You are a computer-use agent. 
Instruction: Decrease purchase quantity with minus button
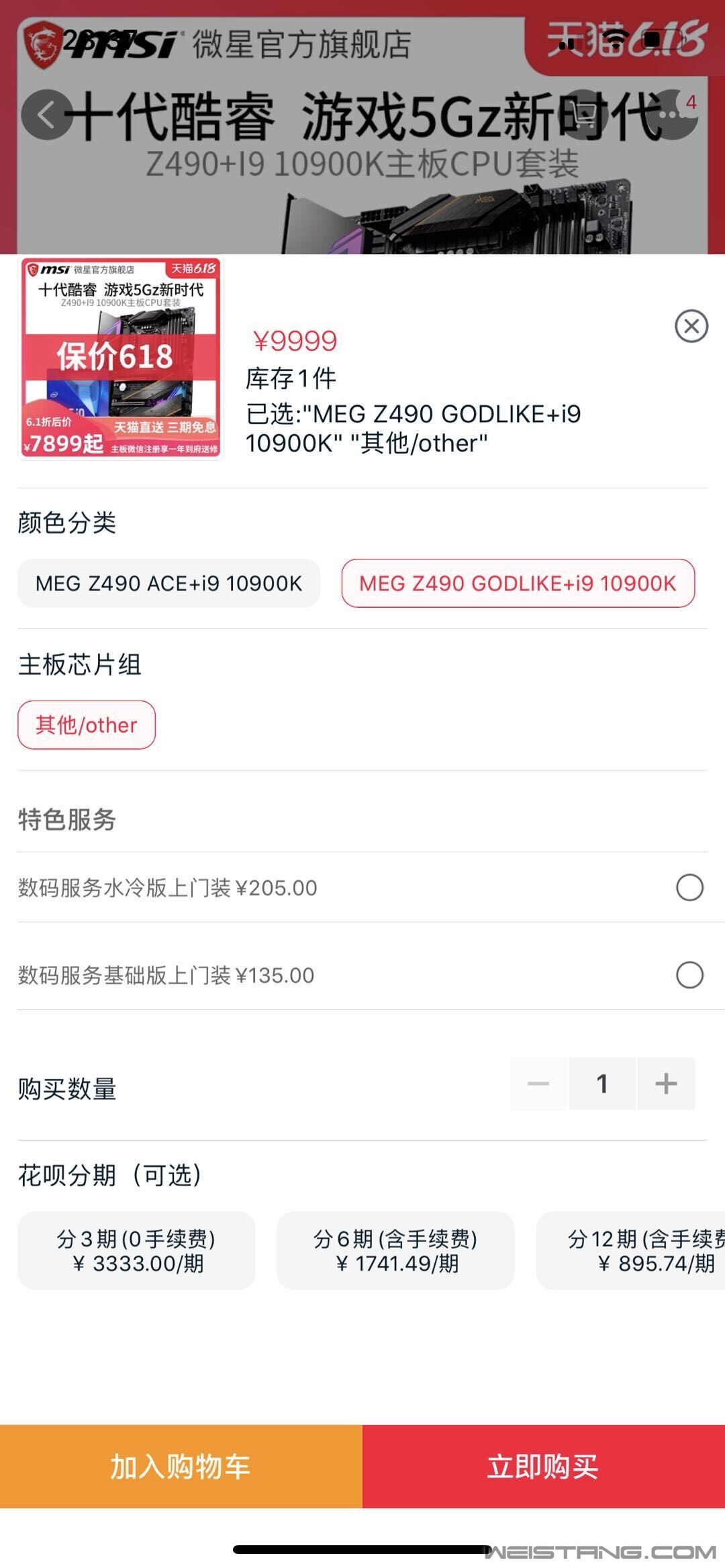tap(538, 1084)
